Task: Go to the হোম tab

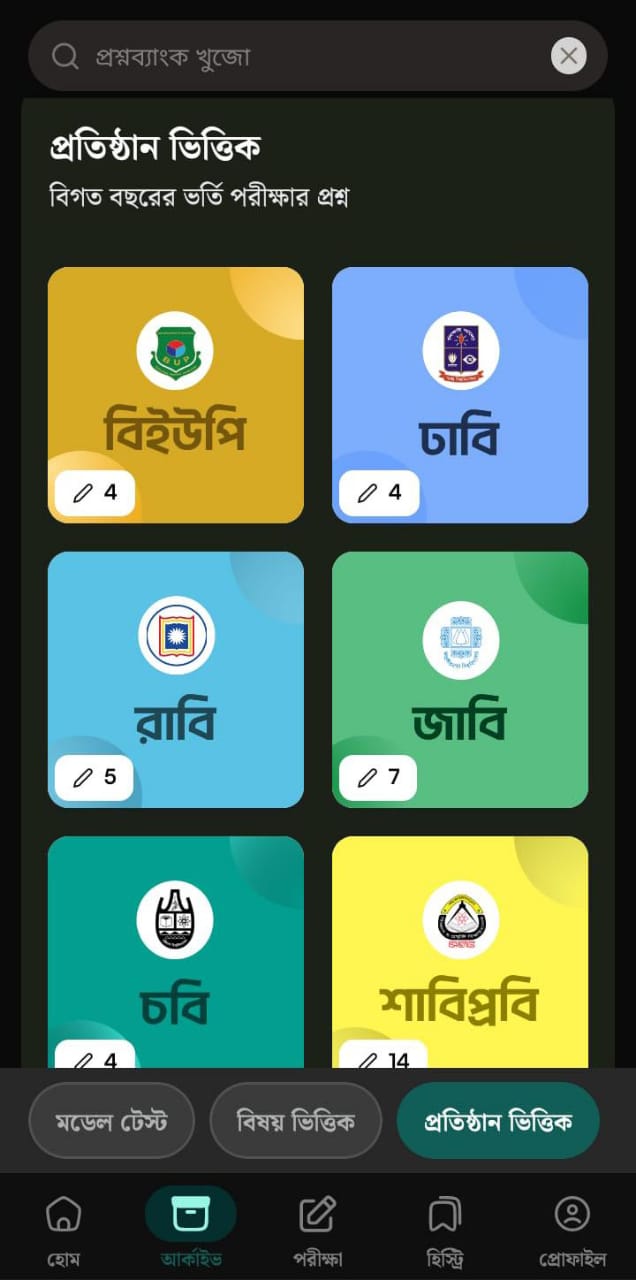Action: 64,1229
